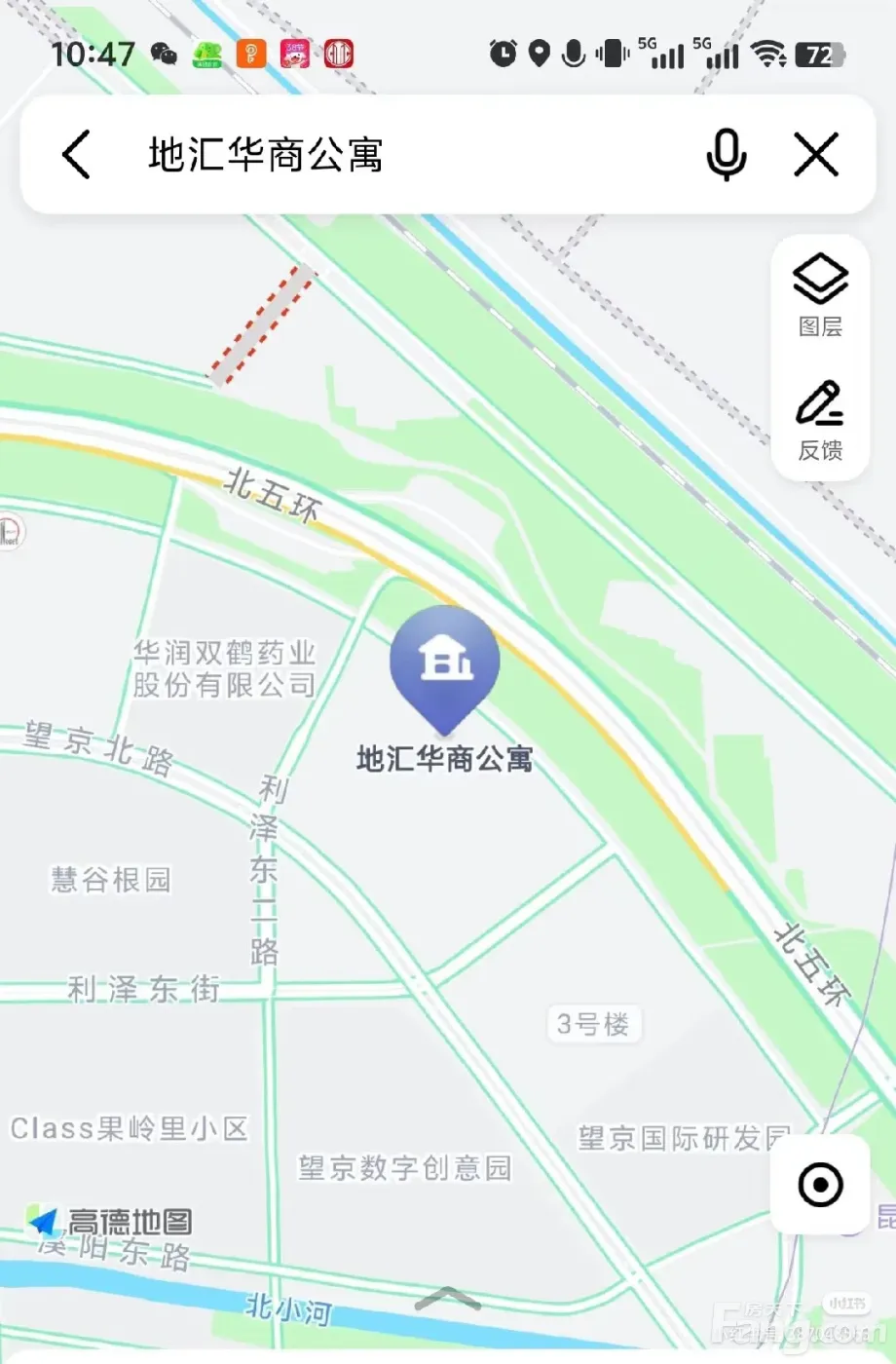Open the 图层 map layers option
896x1364 pixels.
point(820,295)
